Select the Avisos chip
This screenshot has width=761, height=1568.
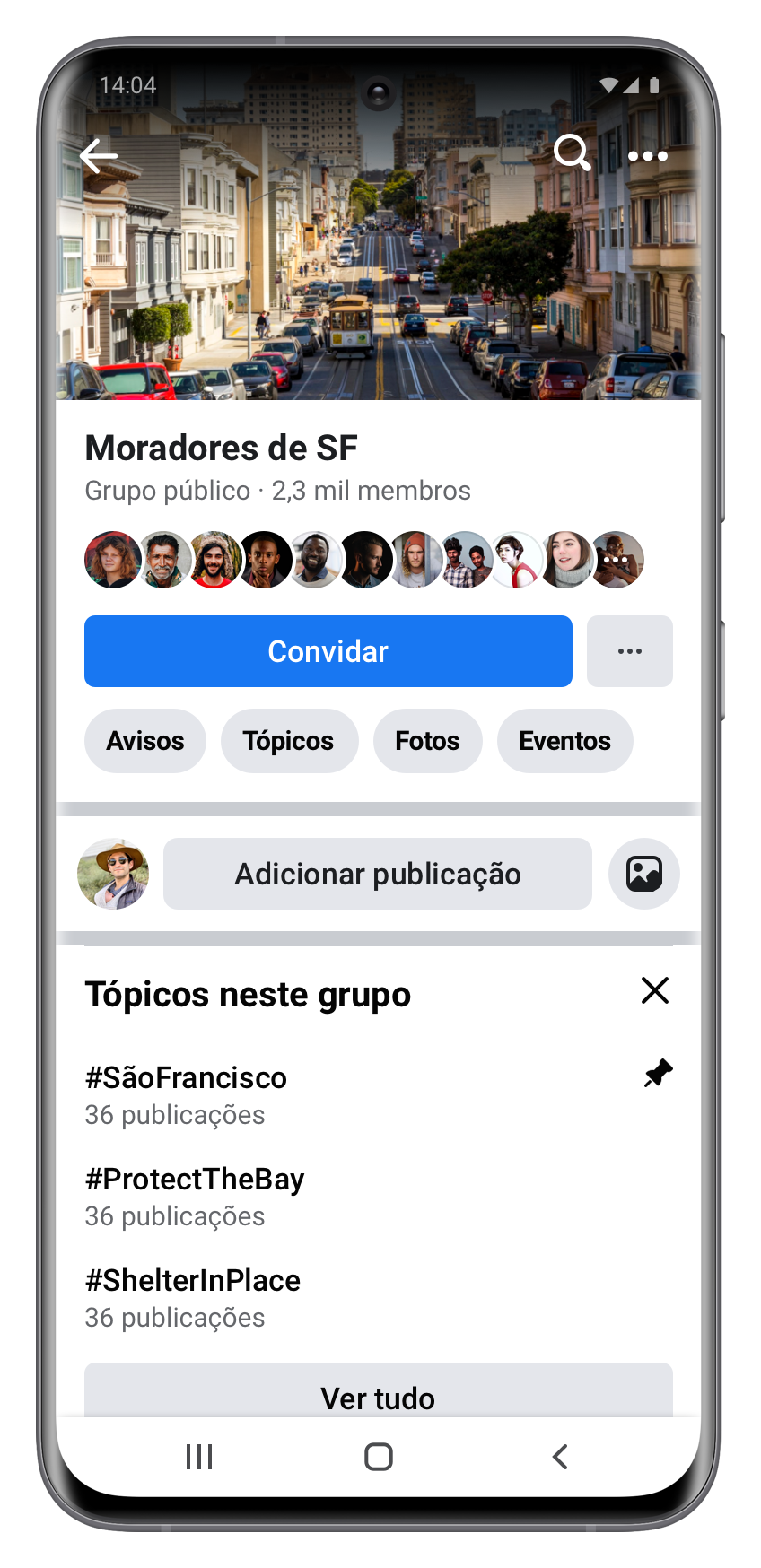click(144, 741)
